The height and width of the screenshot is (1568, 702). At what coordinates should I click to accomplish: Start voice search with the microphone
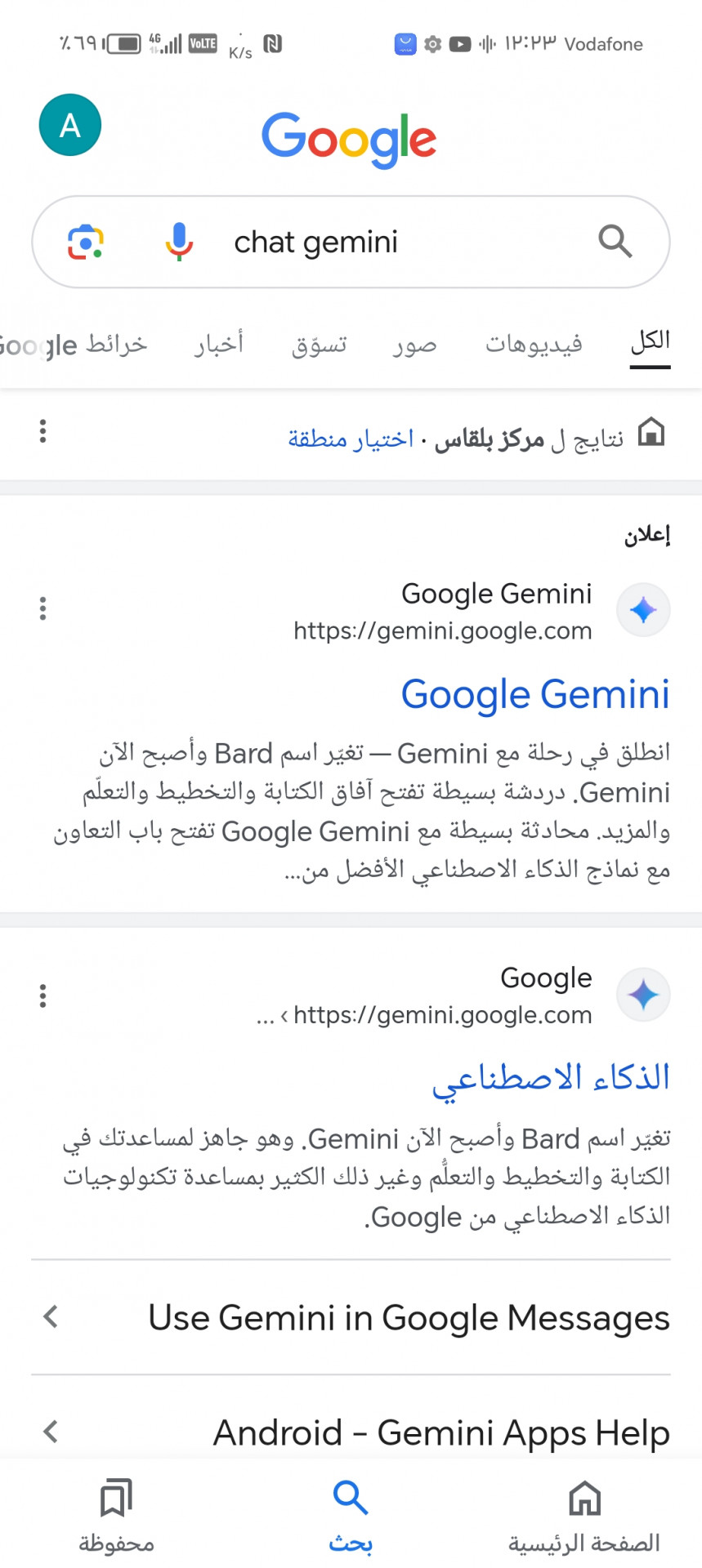pos(179,242)
